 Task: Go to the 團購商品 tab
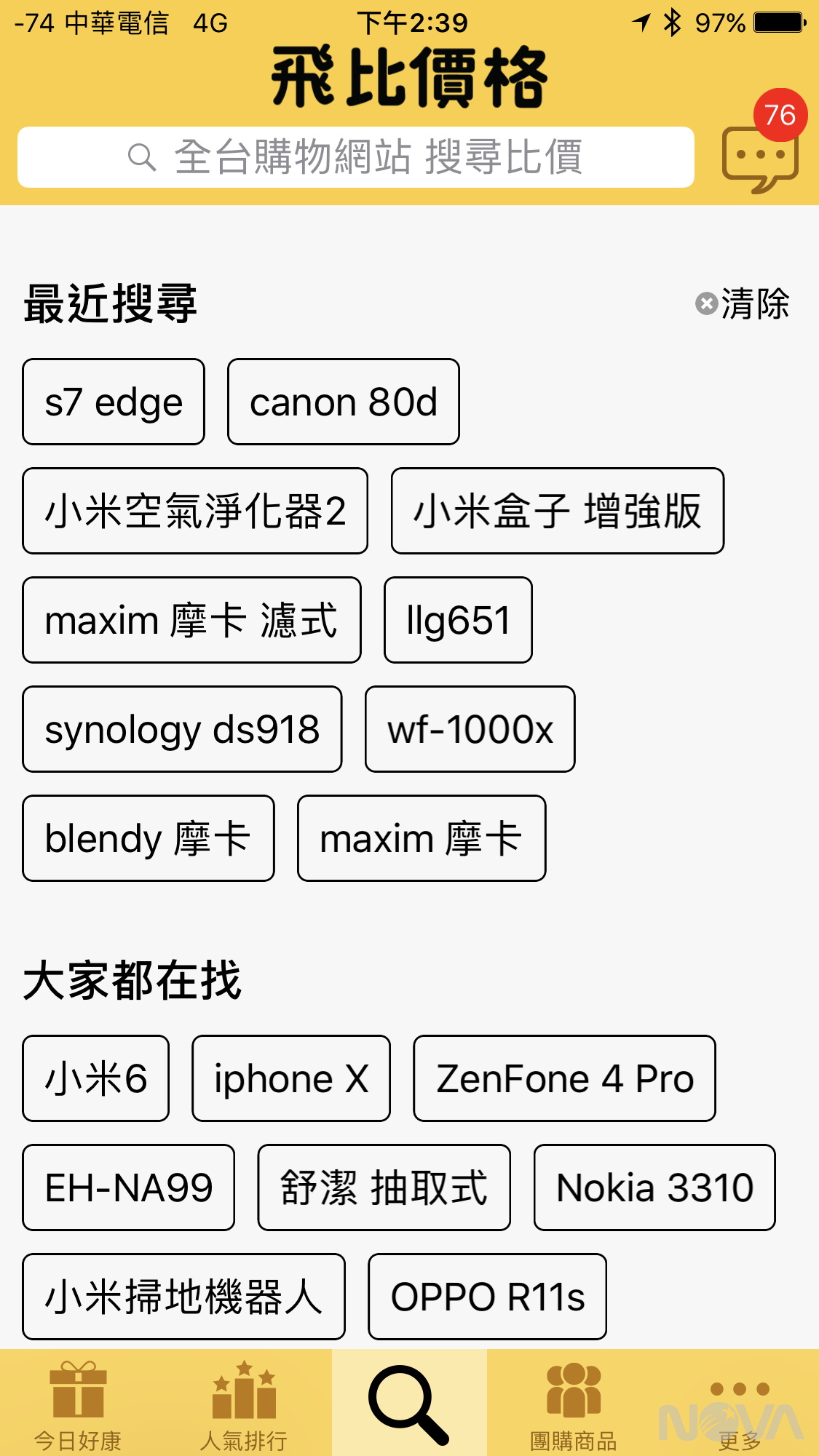573,1404
